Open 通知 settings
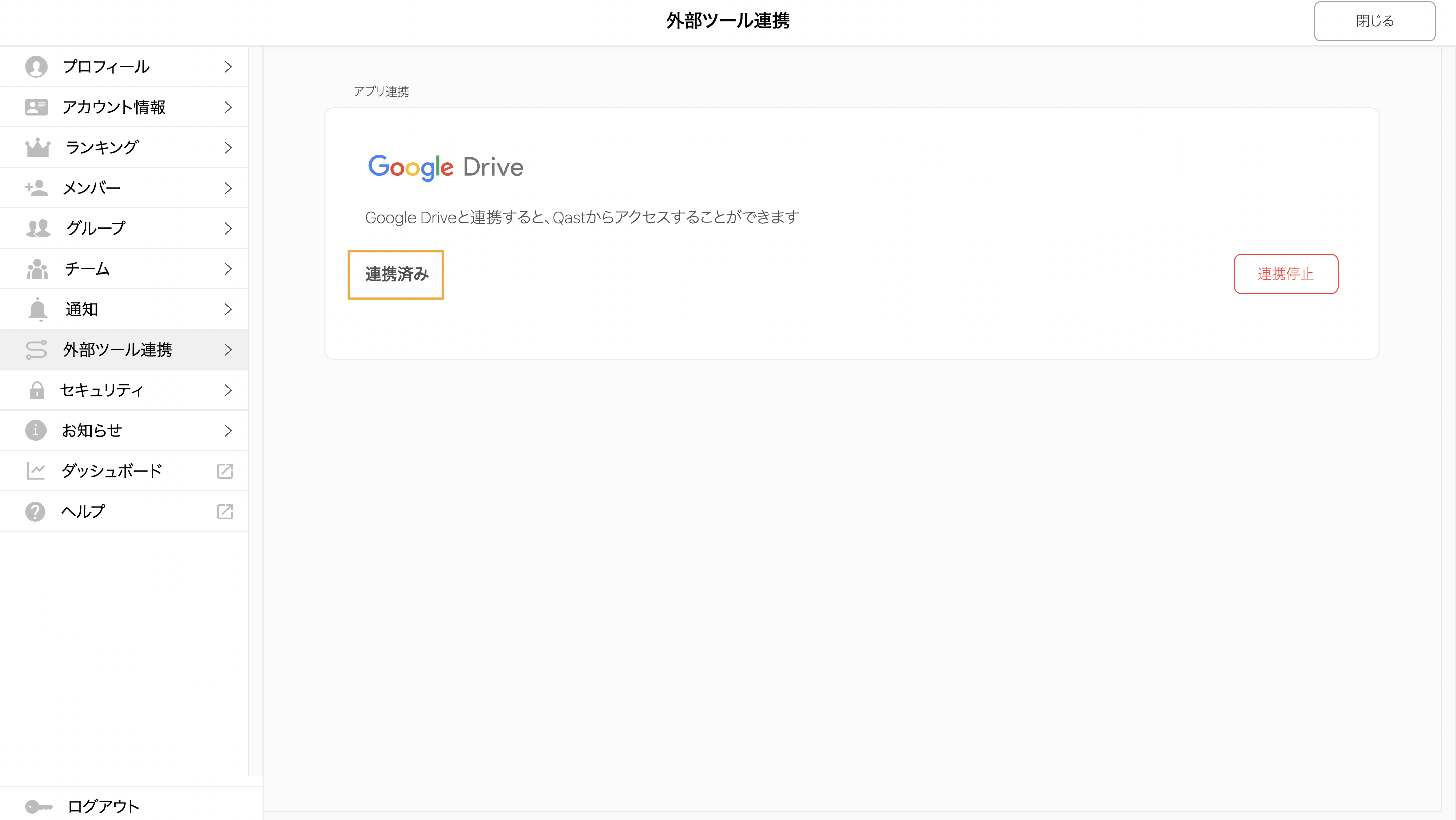This screenshot has width=1456, height=820. [124, 309]
